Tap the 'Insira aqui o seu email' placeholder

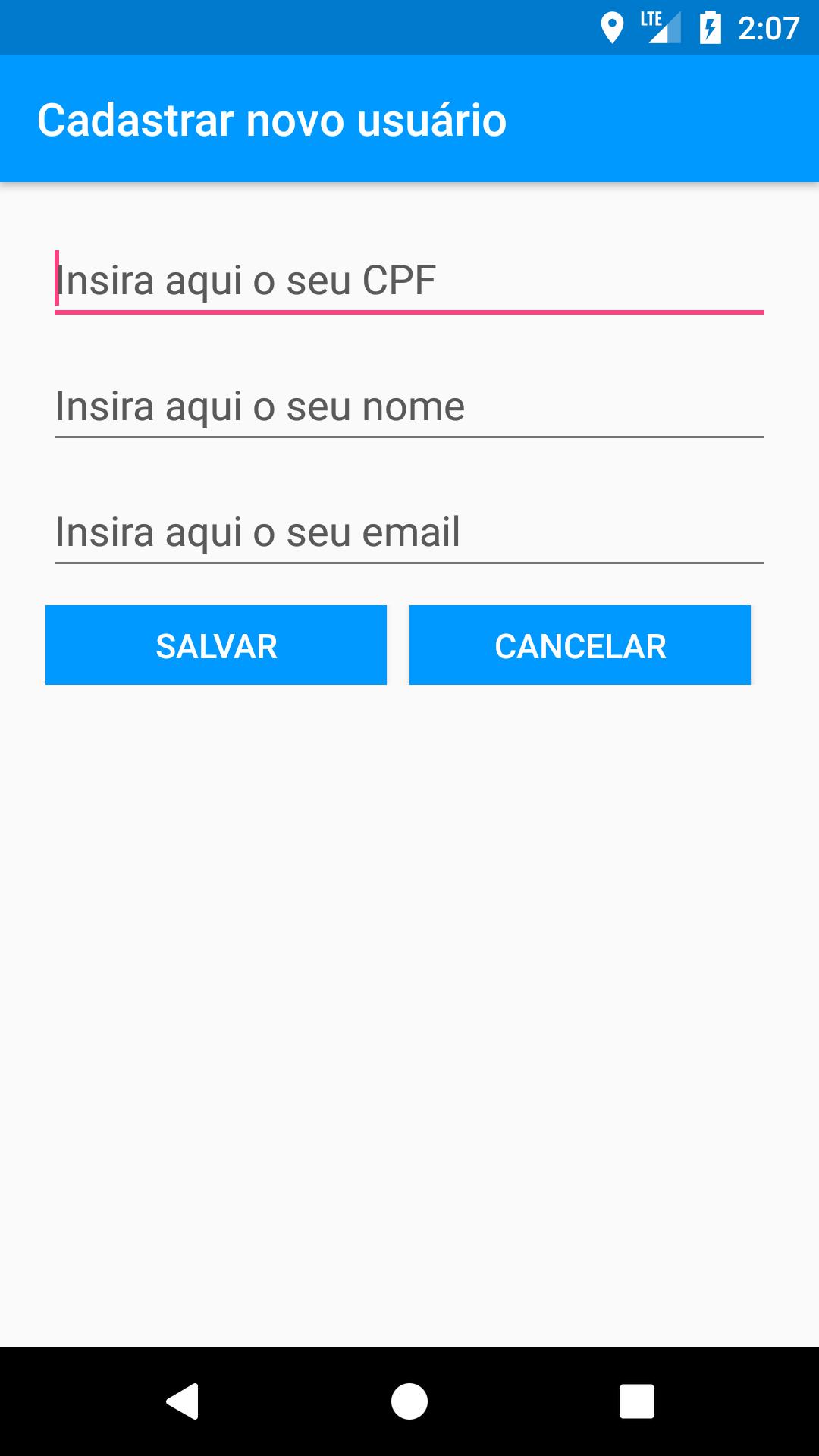258,532
